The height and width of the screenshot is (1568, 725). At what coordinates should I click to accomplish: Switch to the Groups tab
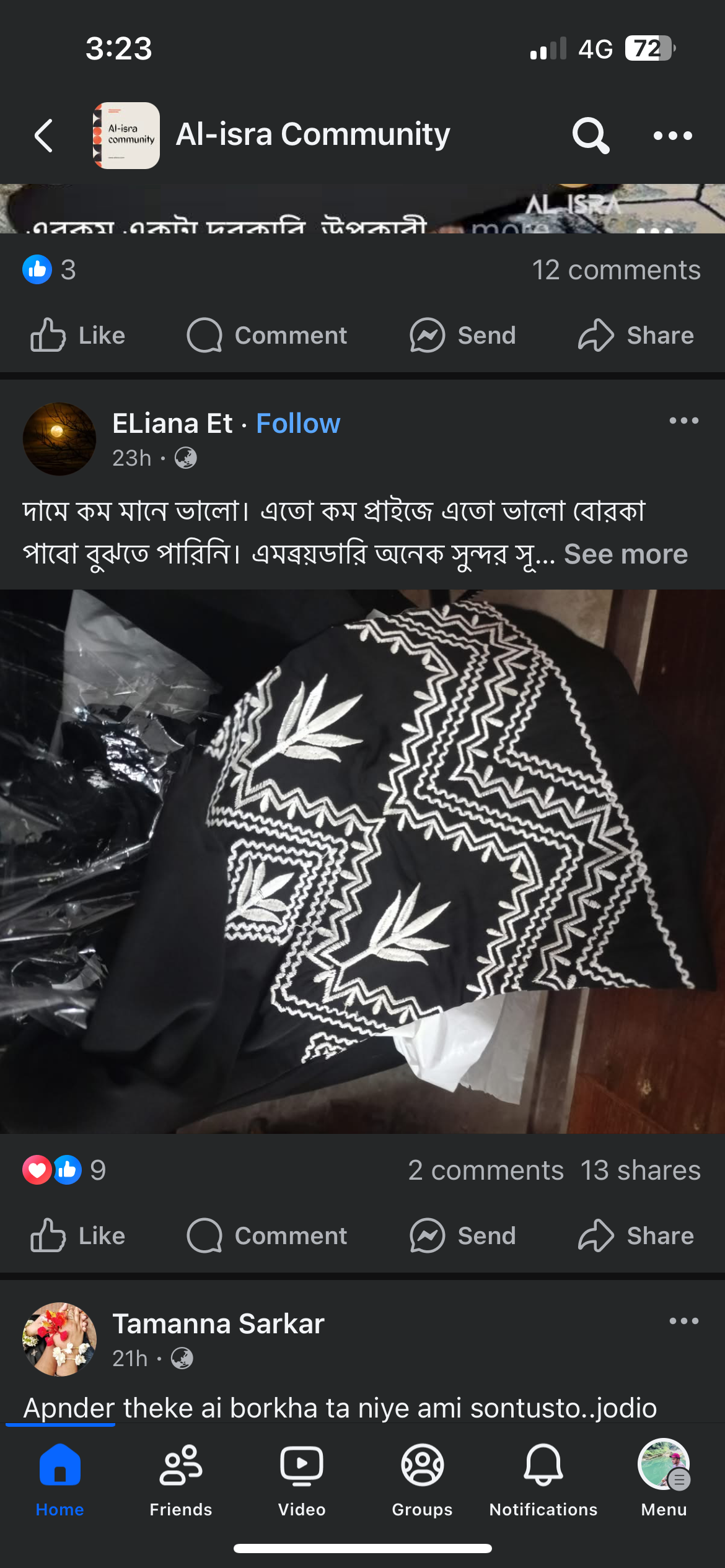422,1480
